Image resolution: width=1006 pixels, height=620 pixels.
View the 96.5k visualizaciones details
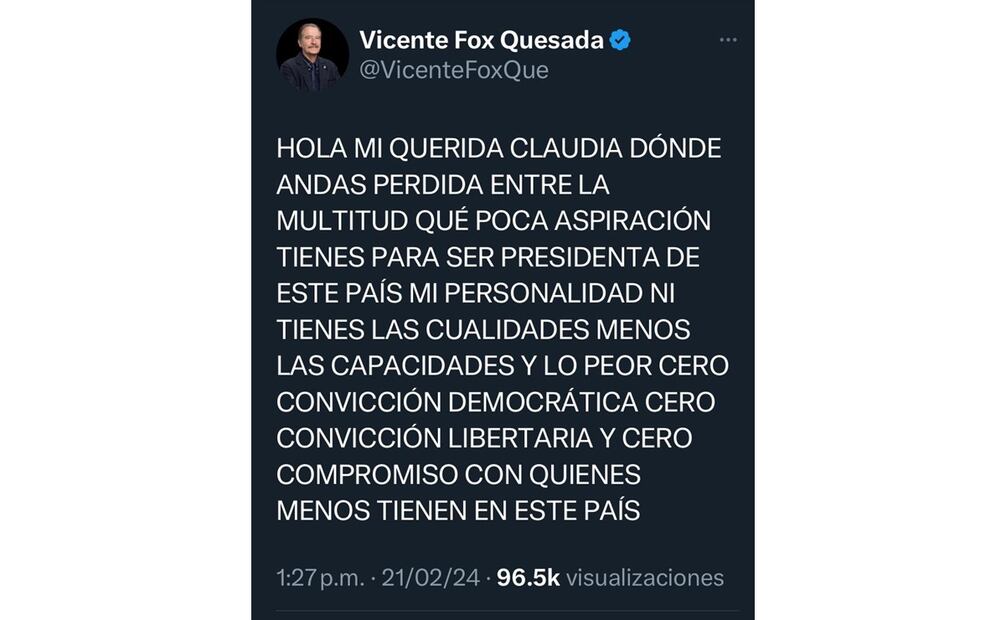[610, 578]
